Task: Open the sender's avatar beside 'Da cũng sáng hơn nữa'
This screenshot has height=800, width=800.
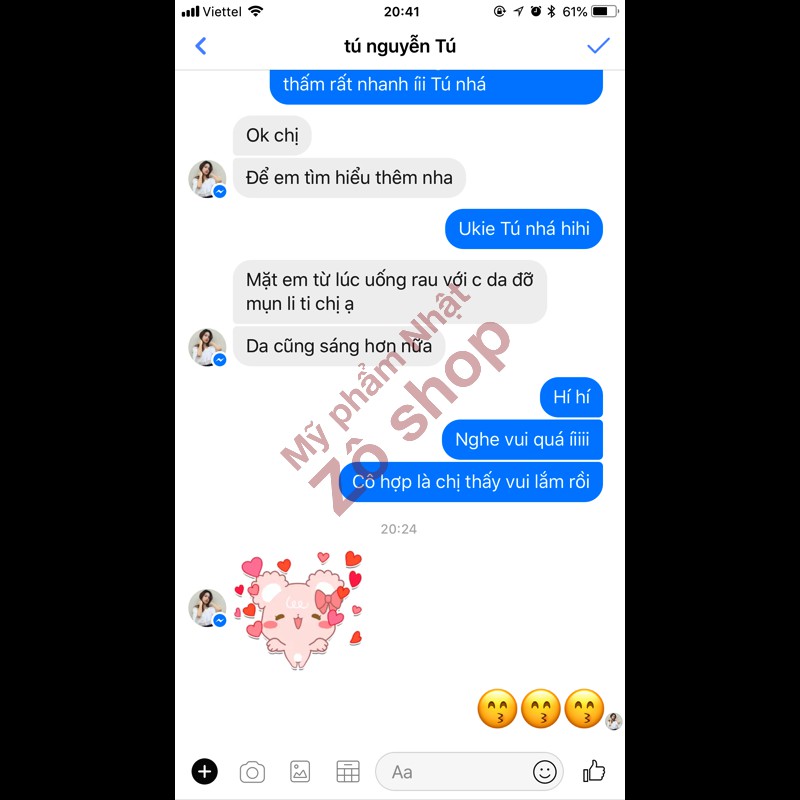Action: 207,347
